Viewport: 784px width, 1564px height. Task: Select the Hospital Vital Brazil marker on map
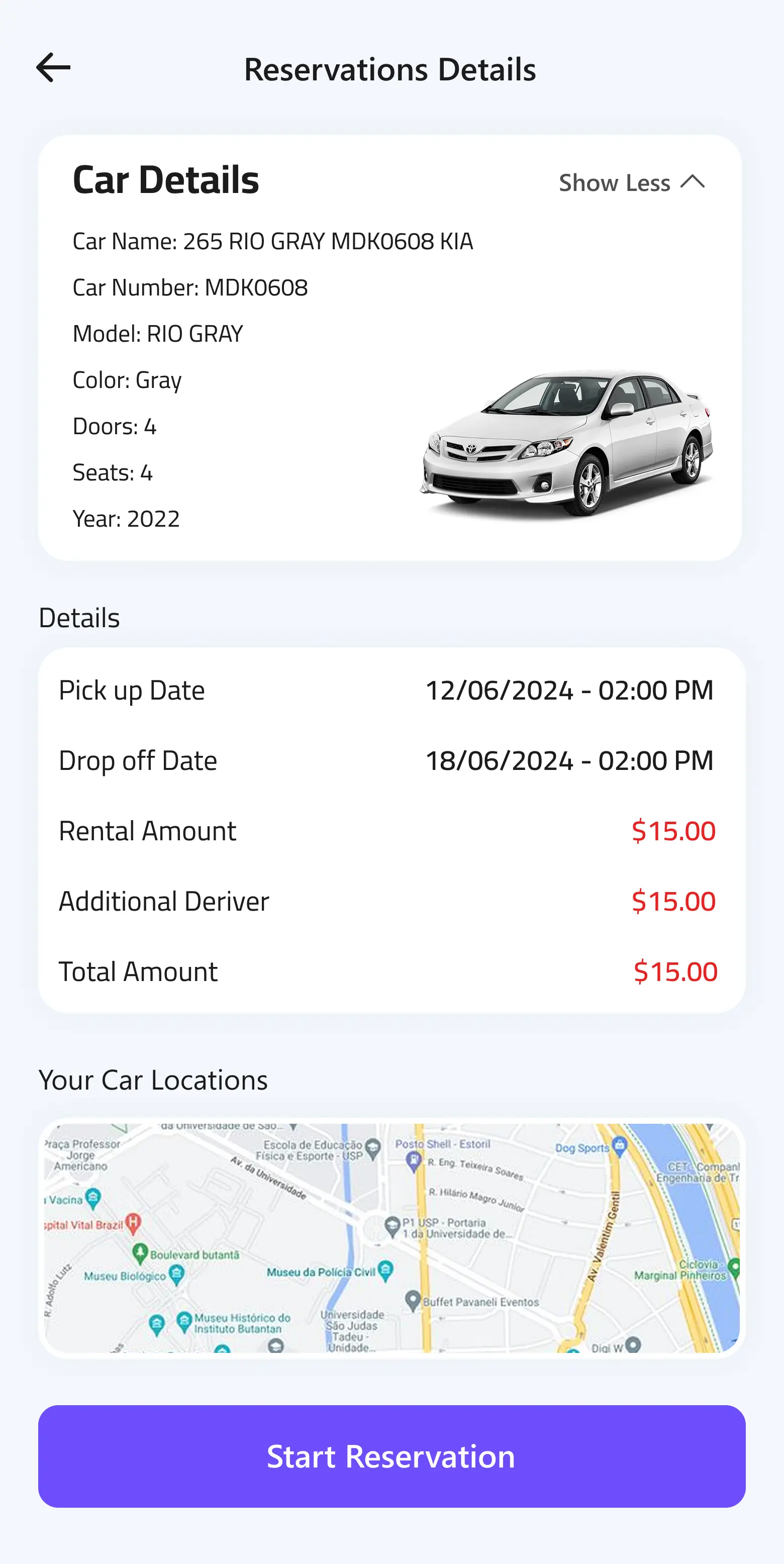pyautogui.click(x=133, y=1222)
